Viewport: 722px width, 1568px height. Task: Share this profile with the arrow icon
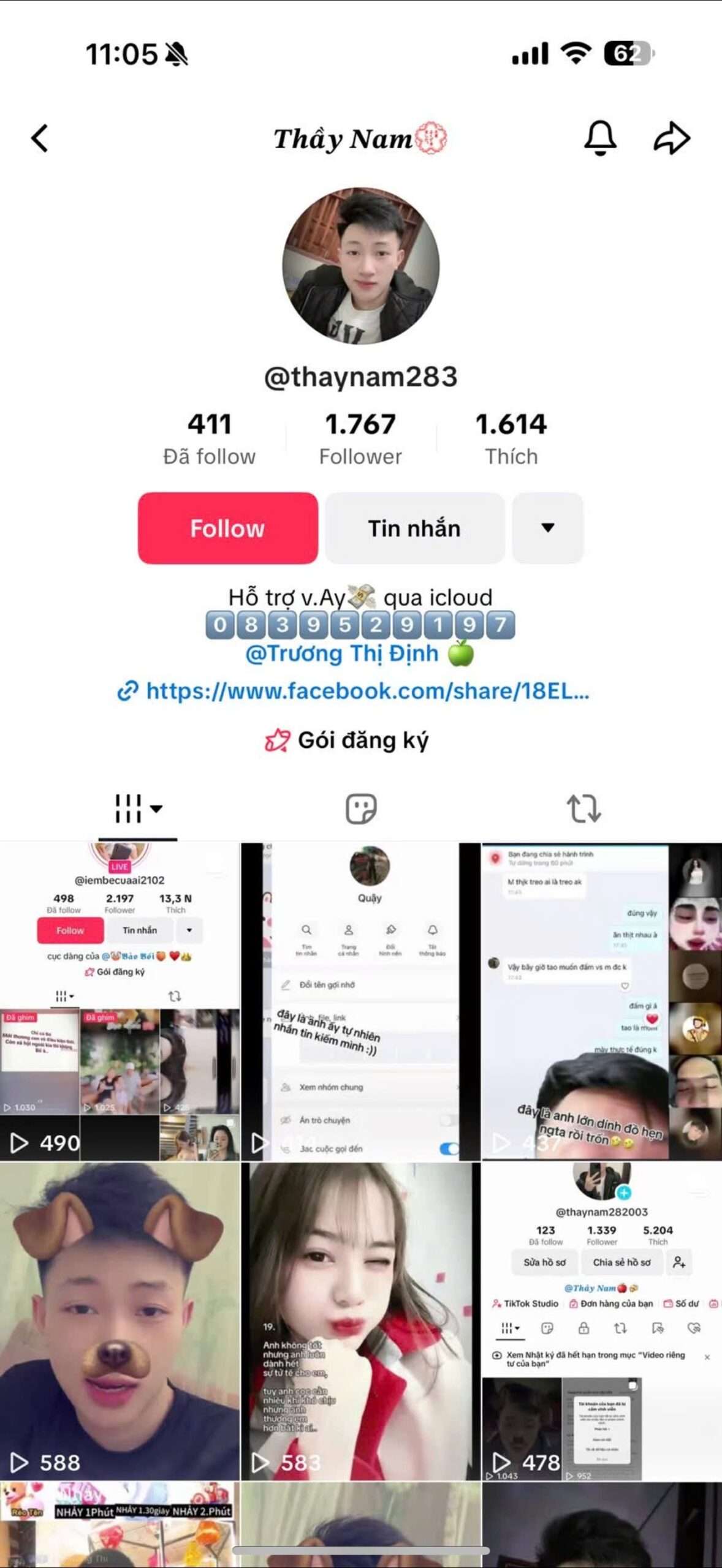tap(672, 138)
